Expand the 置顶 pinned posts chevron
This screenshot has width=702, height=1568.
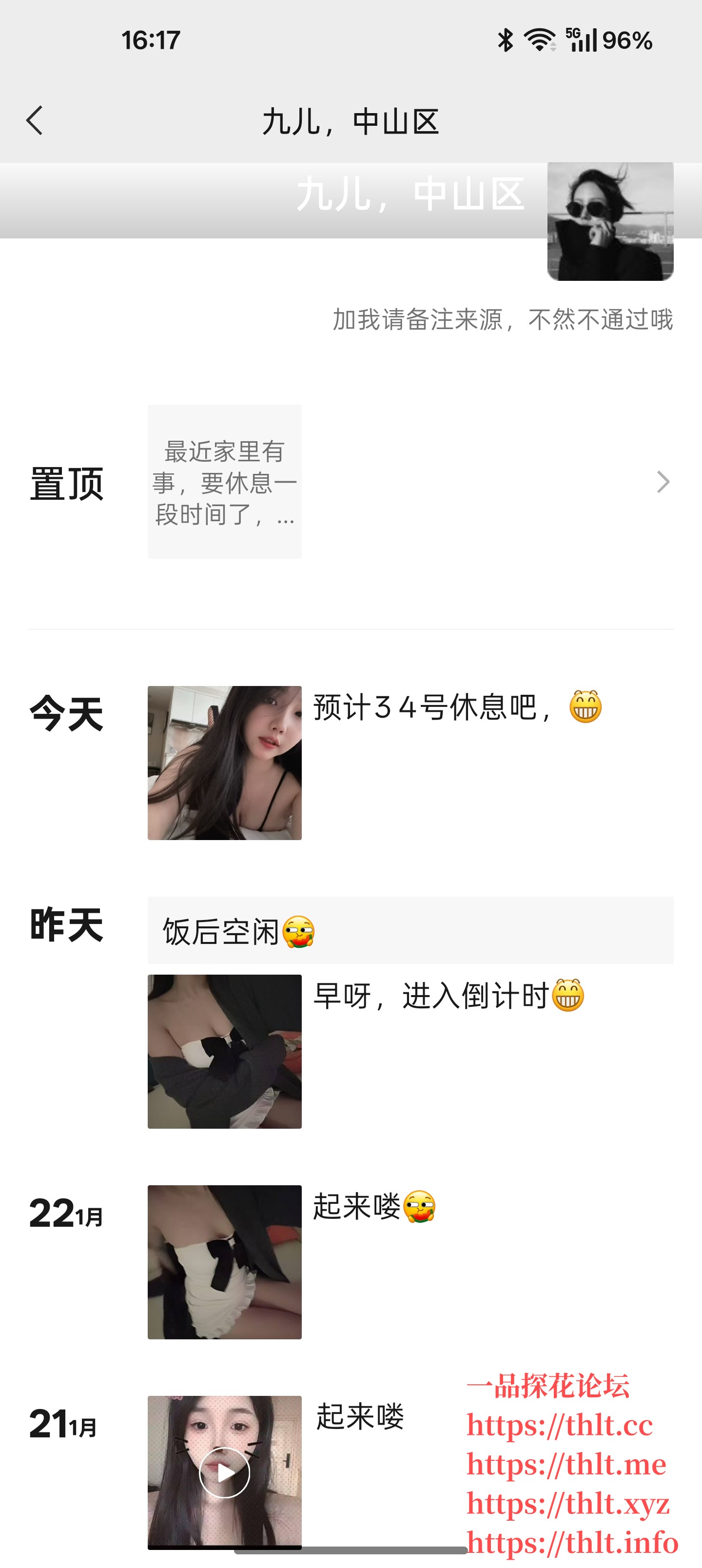click(x=663, y=482)
